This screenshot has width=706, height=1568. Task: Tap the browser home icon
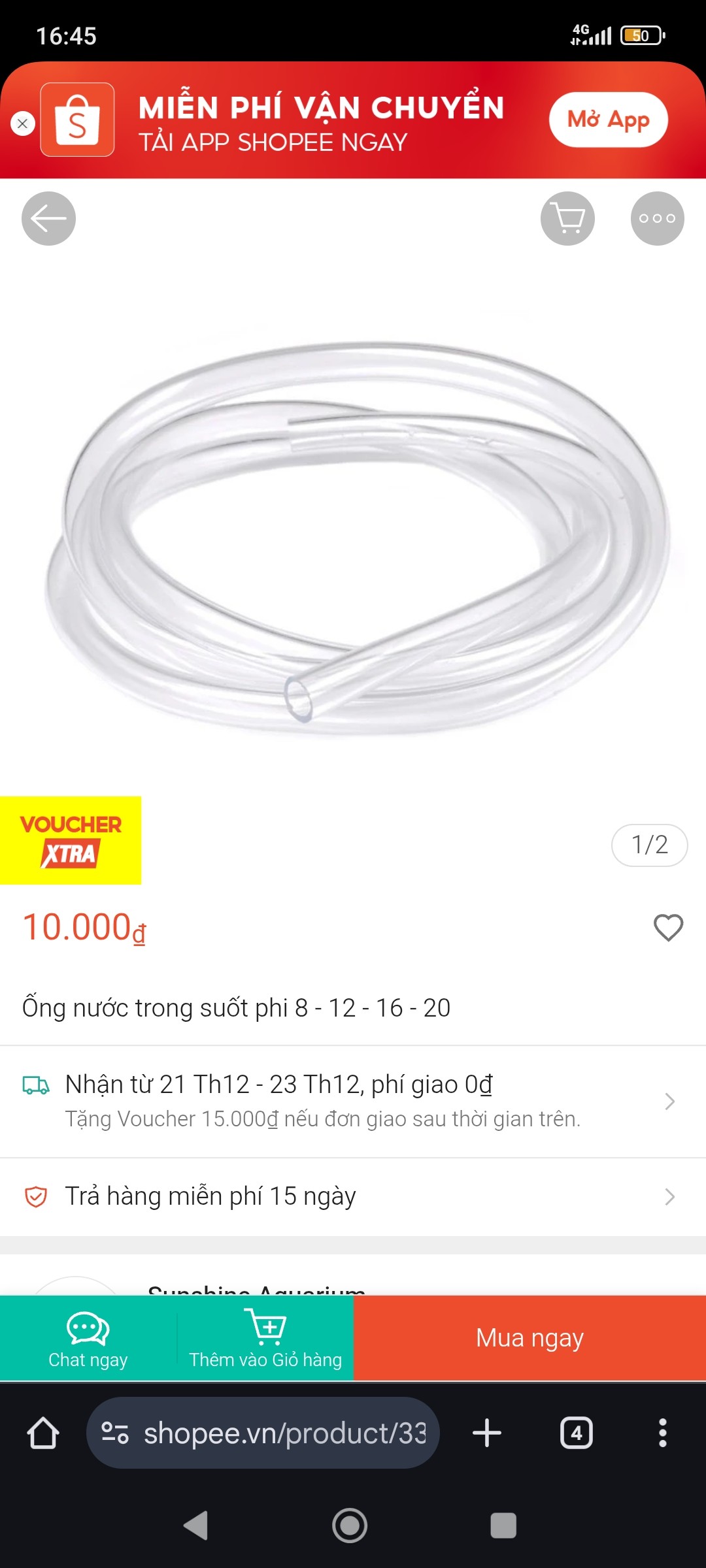pyautogui.click(x=43, y=1433)
